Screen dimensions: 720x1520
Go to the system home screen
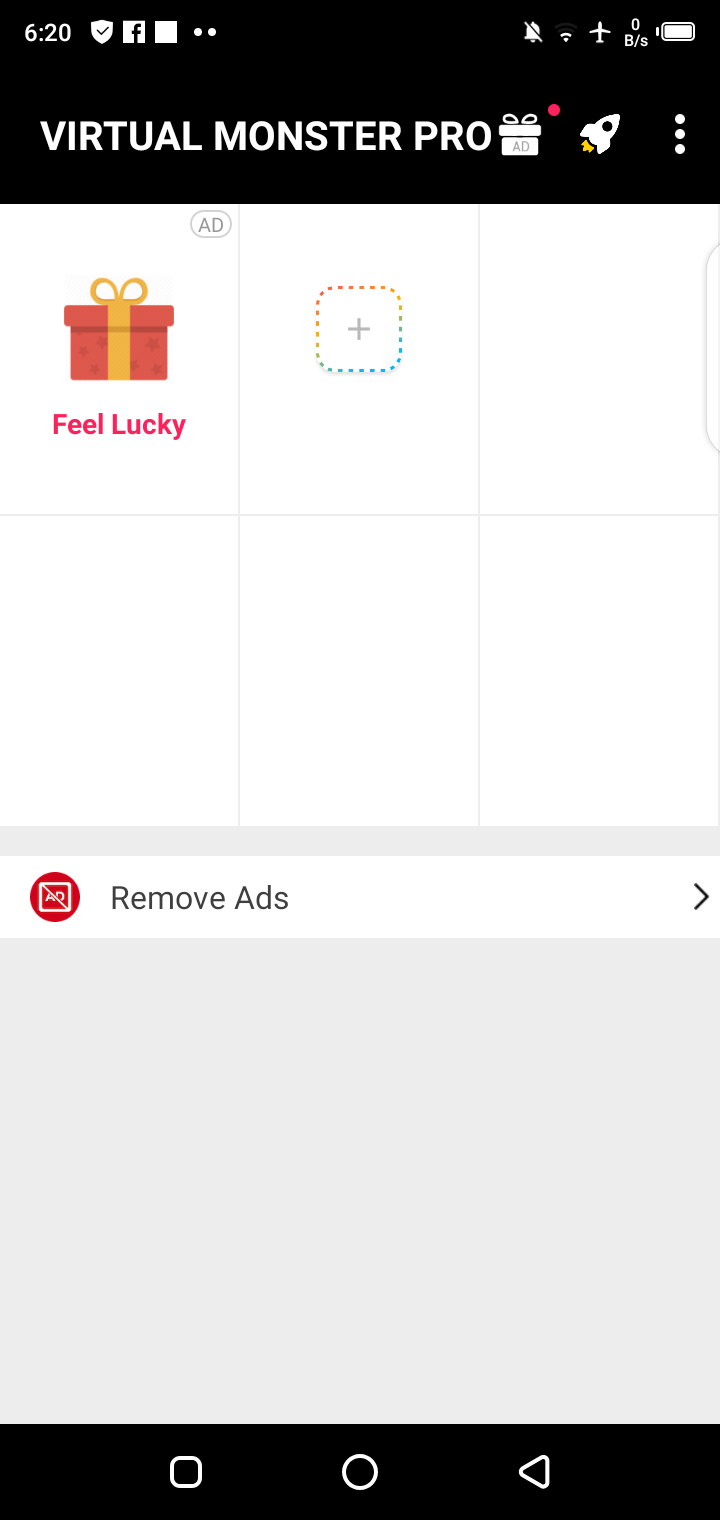click(x=360, y=1472)
